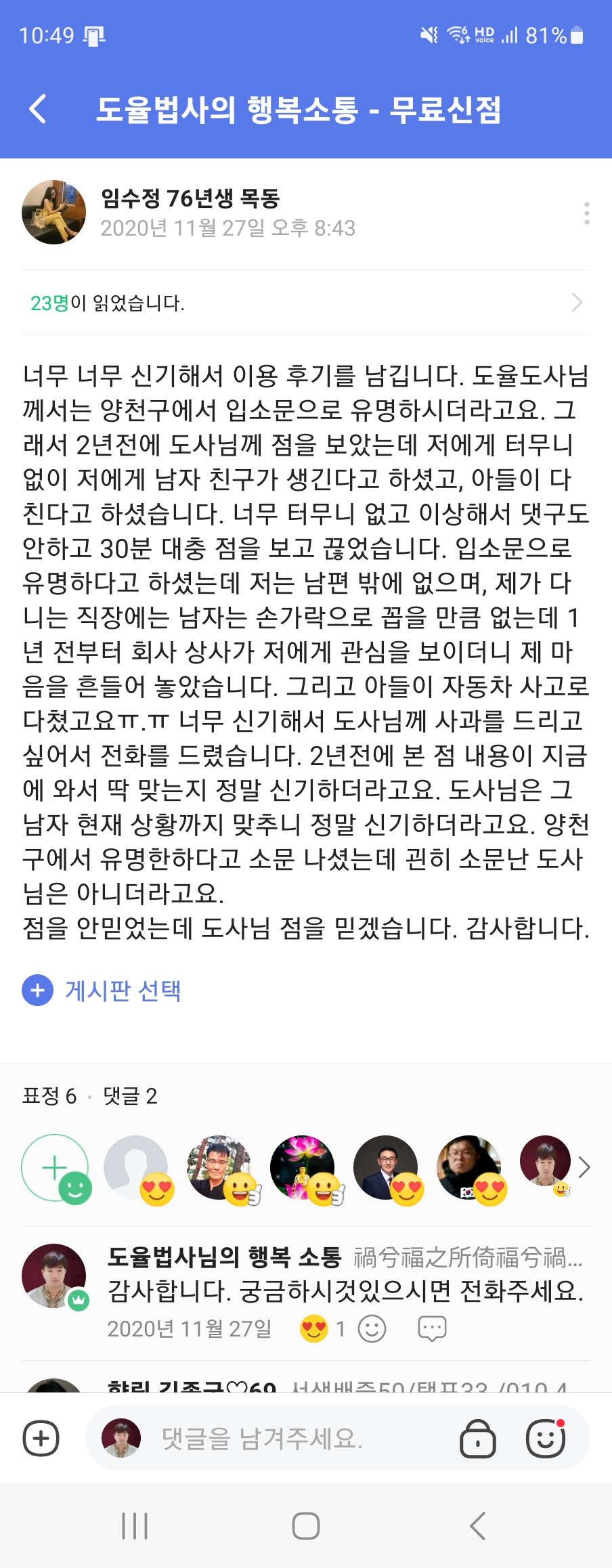Add your own reaction to the post

[x=56, y=1168]
